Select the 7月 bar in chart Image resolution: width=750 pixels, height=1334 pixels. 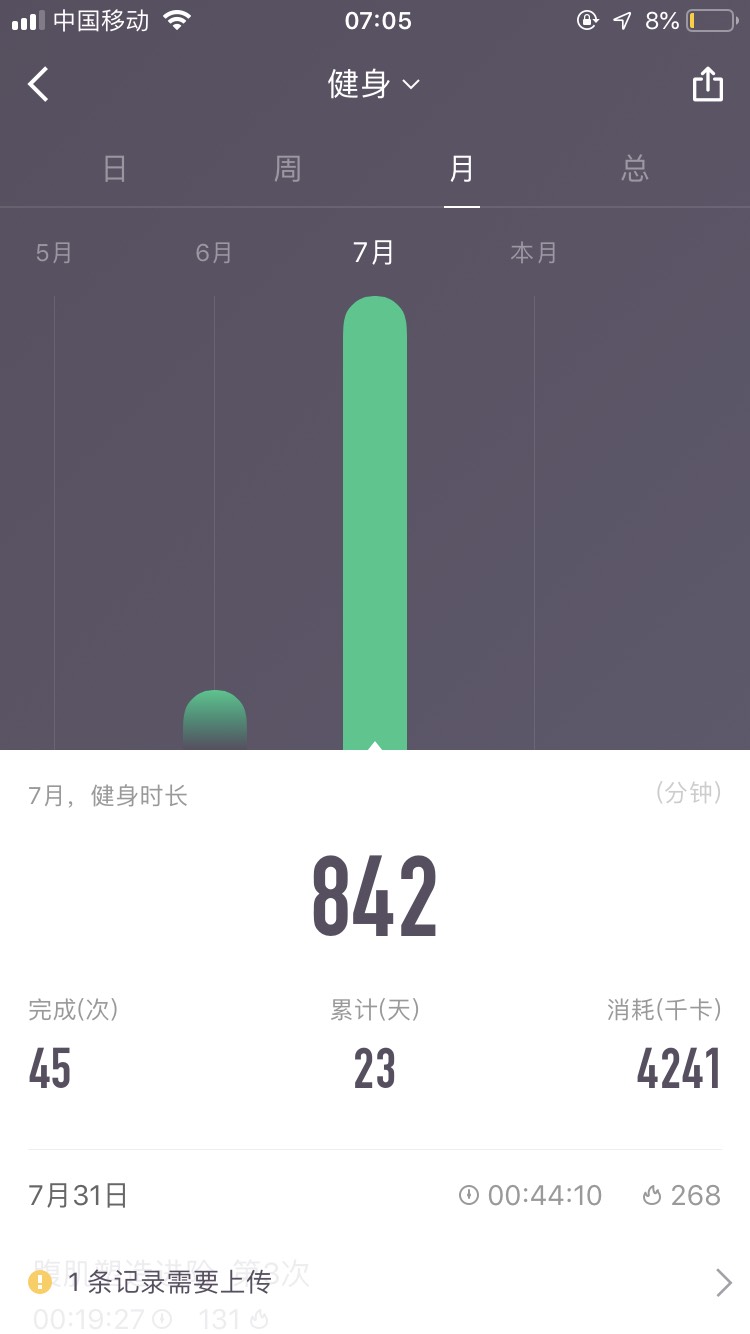coord(374,520)
